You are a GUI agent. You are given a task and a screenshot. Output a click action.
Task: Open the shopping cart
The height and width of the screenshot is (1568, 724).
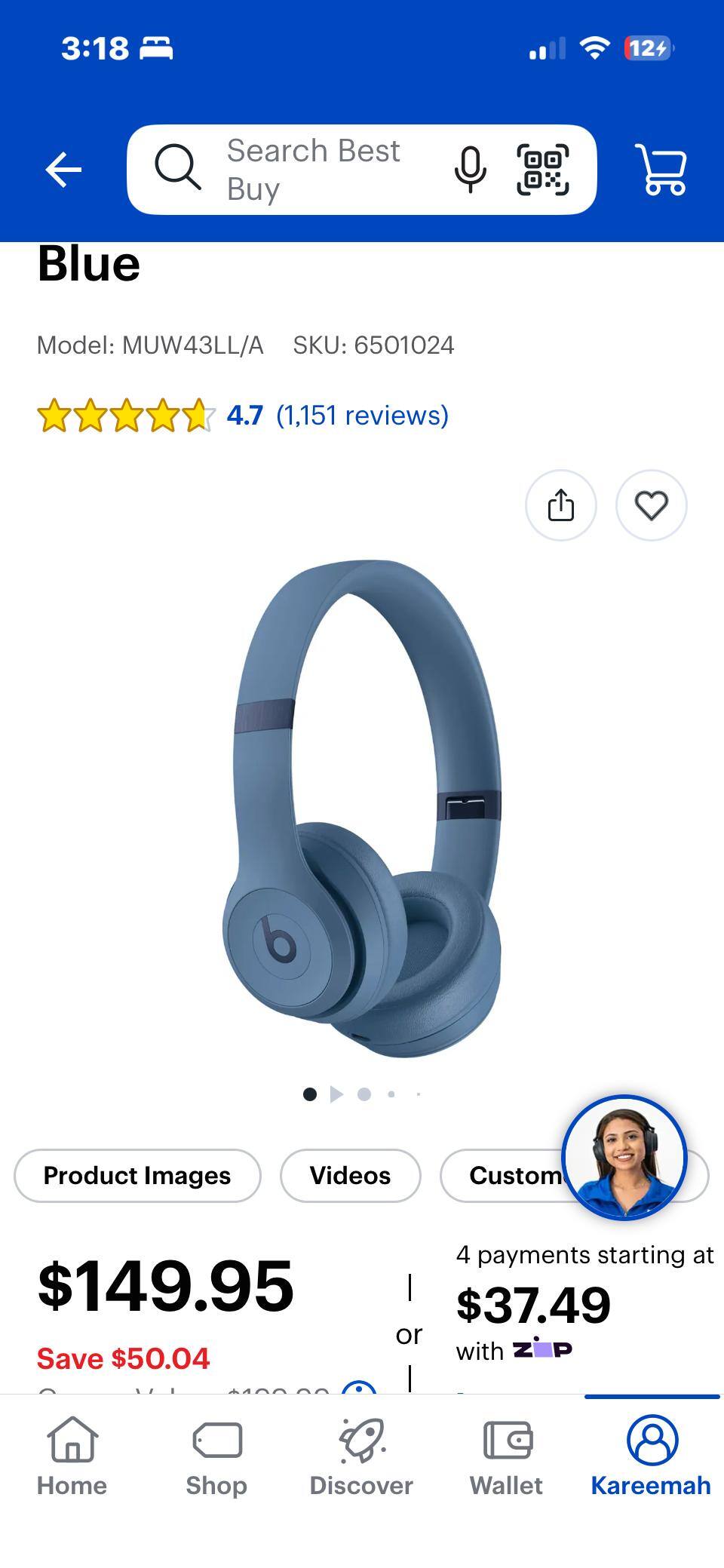pyautogui.click(x=661, y=170)
